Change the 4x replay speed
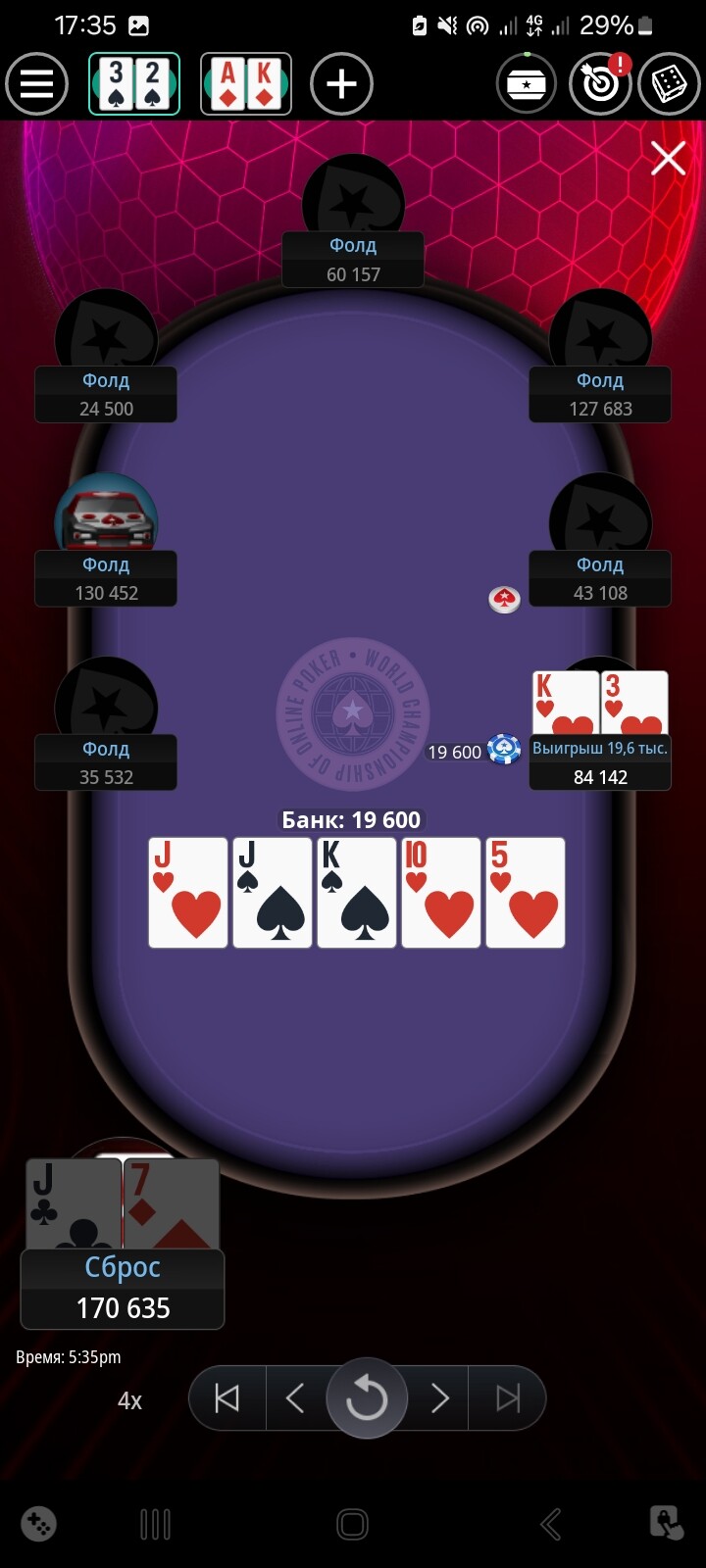 (x=129, y=1400)
